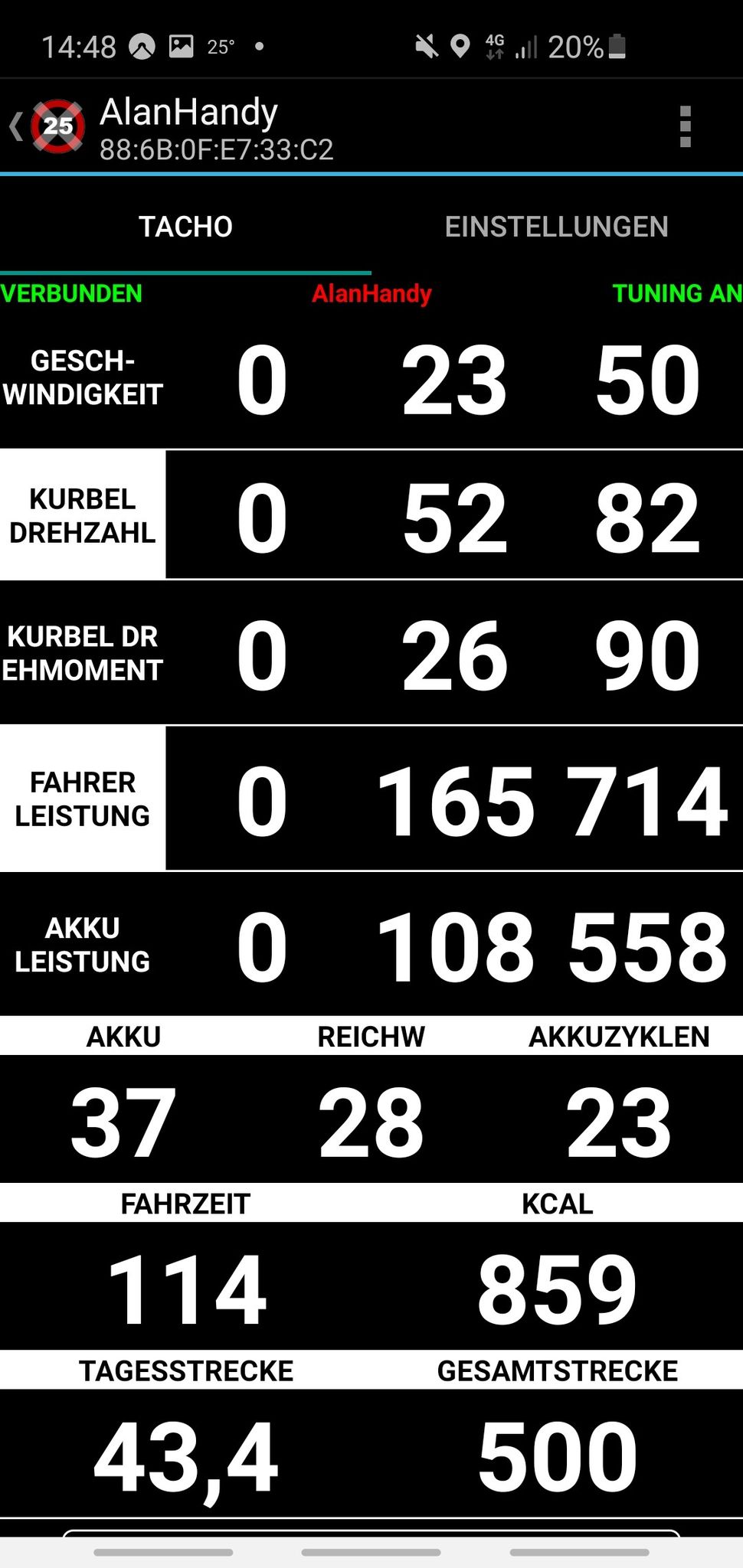Go back via the app icon arrow
This screenshot has width=743, height=1568.
(46, 126)
